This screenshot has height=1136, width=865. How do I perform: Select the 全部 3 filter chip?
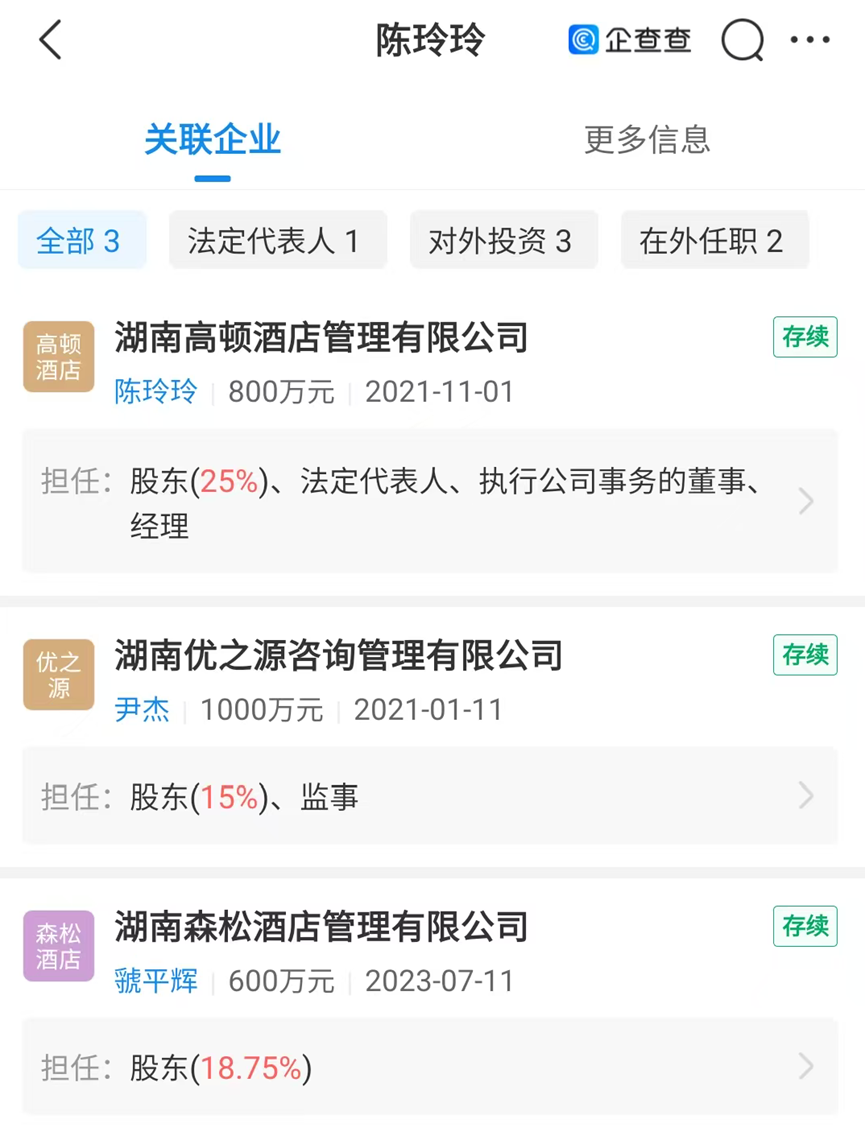[x=79, y=241]
